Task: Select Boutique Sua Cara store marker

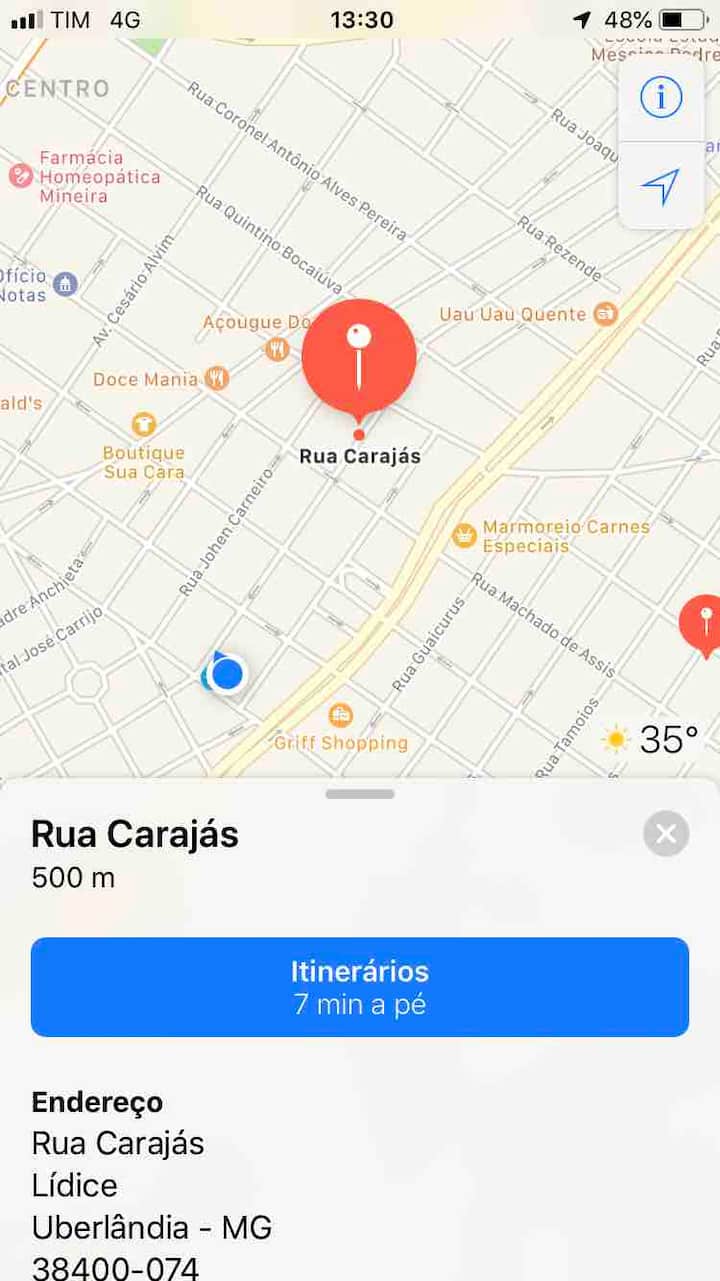Action: (144, 425)
